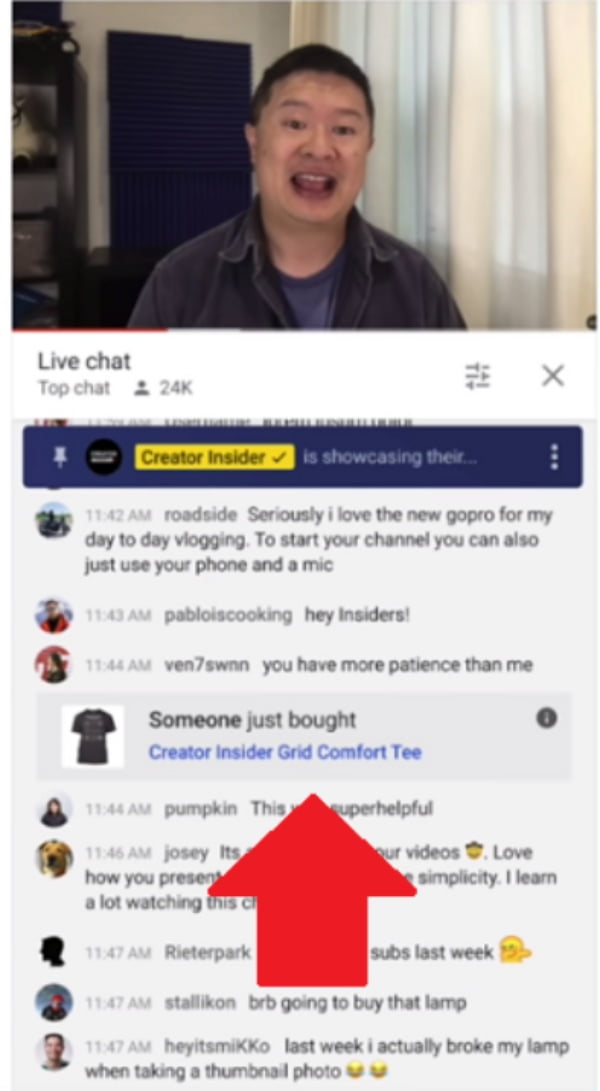Image resolution: width=600 pixels, height=1091 pixels.
Task: Open the t-shirt product thumbnail
Action: [92, 736]
